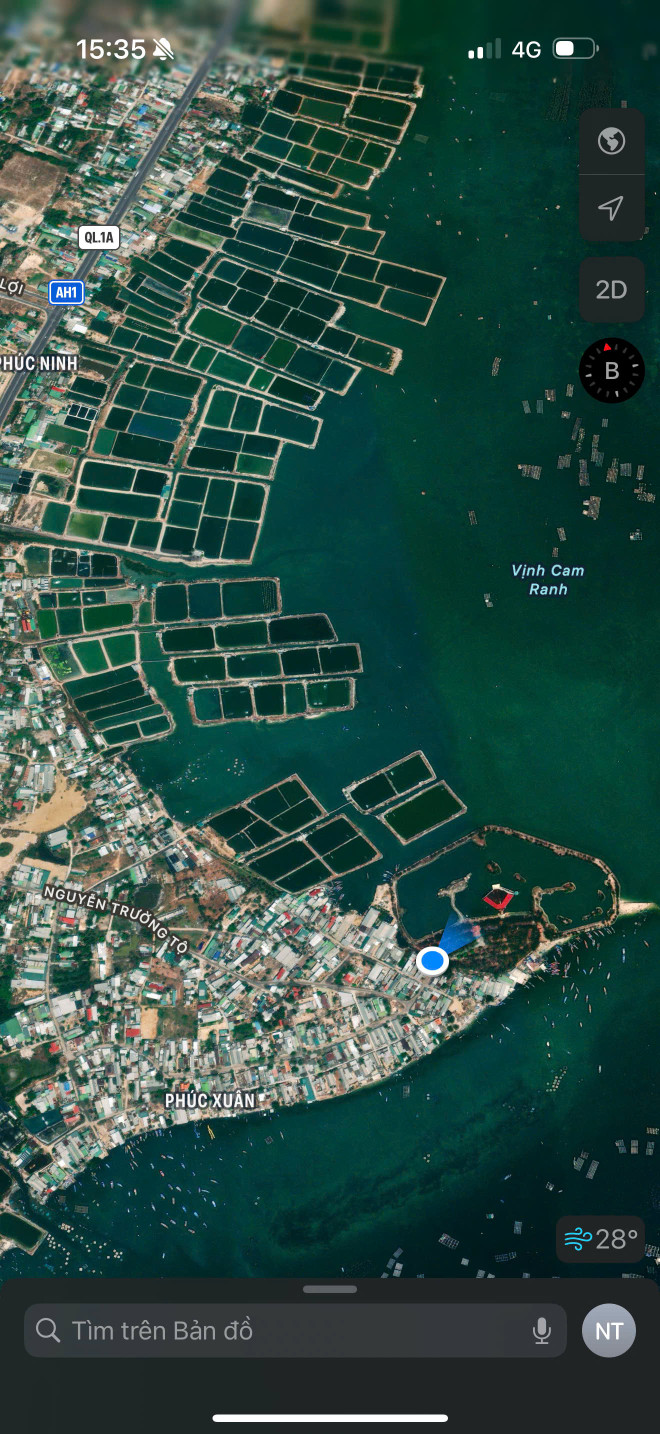Tap the blue current location dot

pyautogui.click(x=432, y=961)
